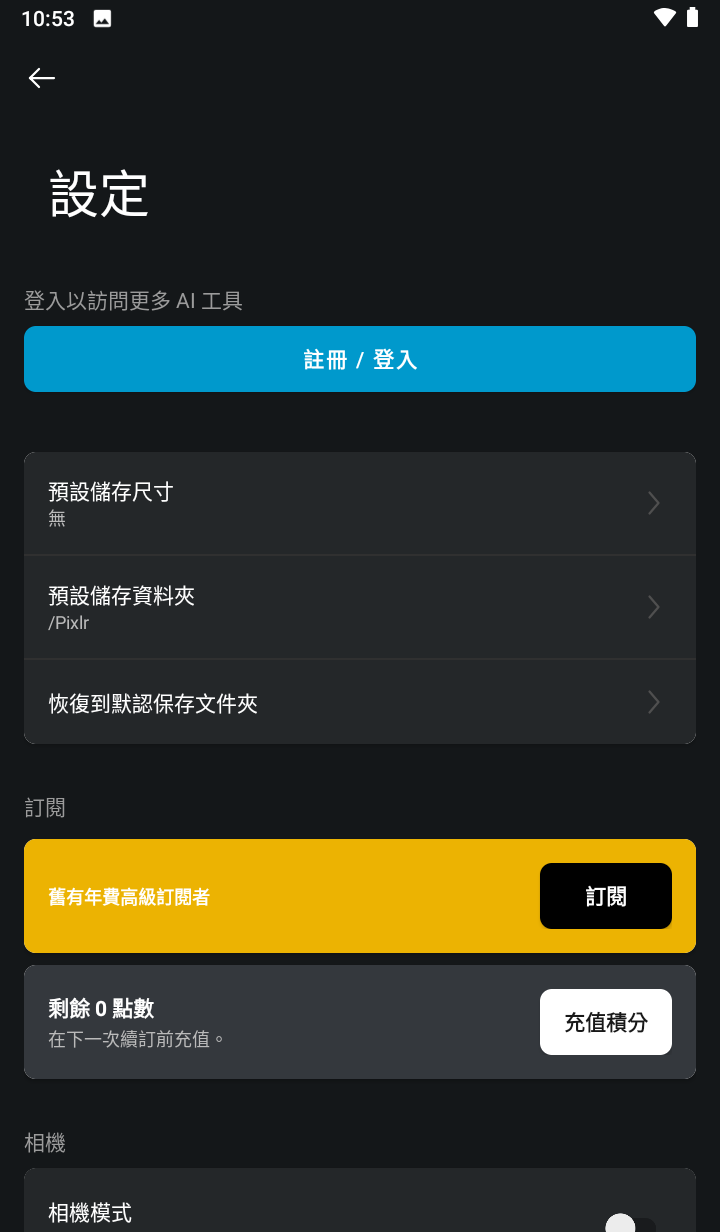Tap the 註冊 / 登入 button

pyautogui.click(x=360, y=359)
